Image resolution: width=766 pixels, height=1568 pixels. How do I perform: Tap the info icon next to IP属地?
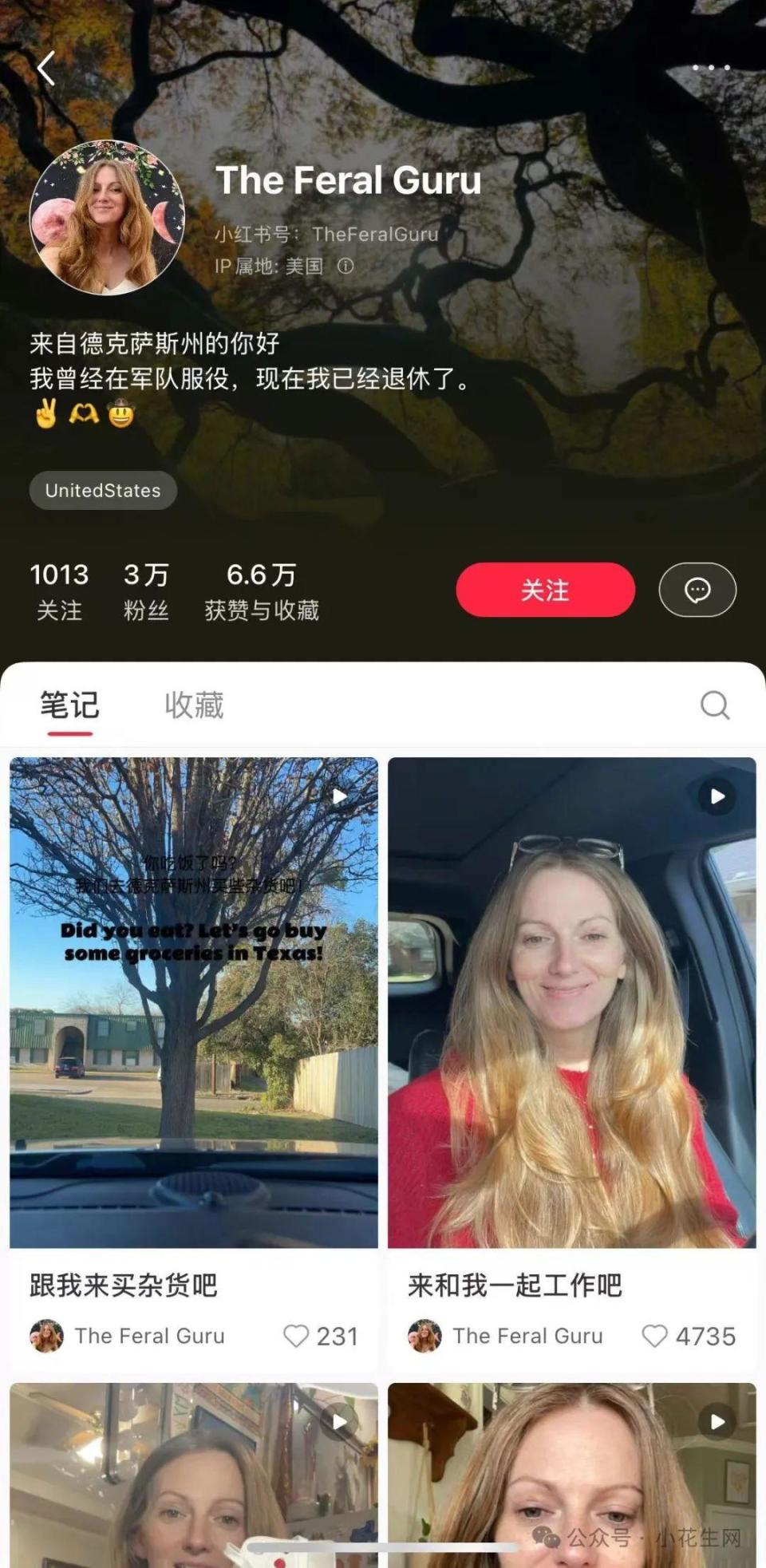[345, 267]
